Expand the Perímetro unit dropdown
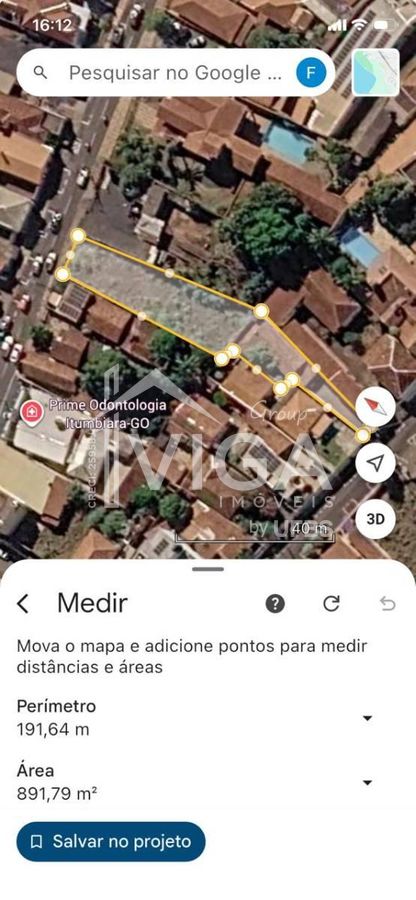 368,718
